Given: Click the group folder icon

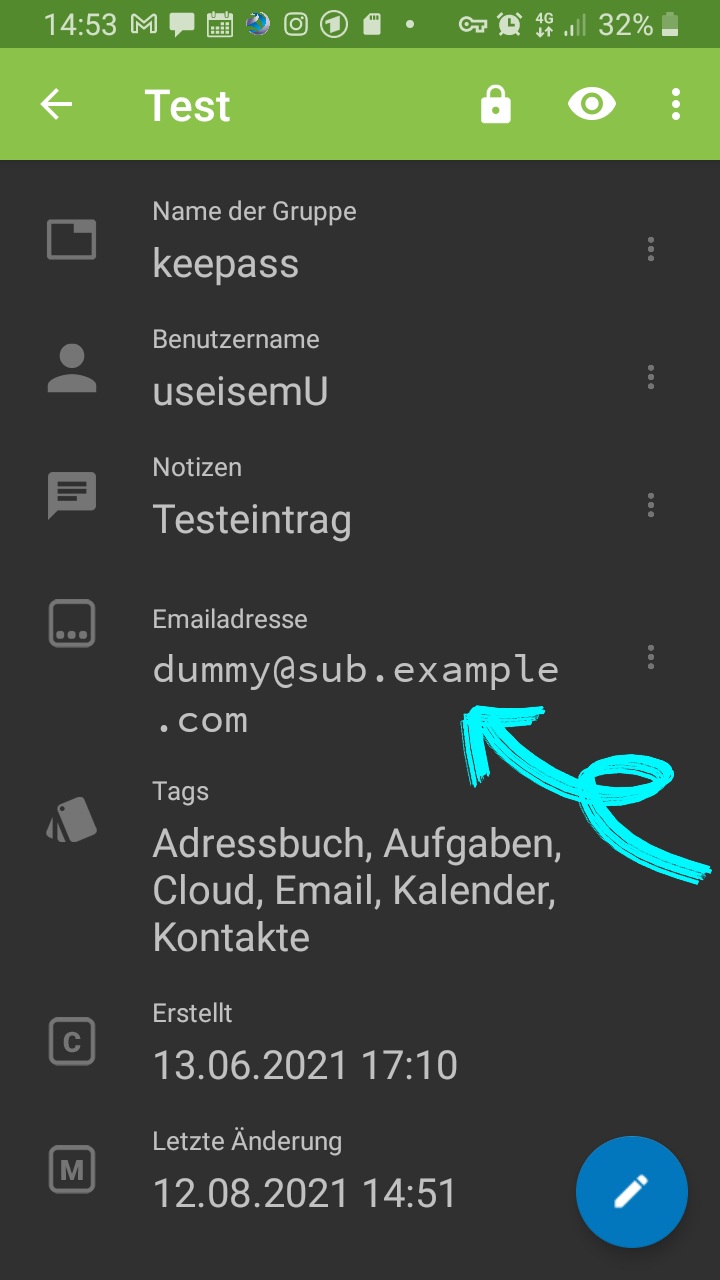Looking at the screenshot, I should point(71,240).
